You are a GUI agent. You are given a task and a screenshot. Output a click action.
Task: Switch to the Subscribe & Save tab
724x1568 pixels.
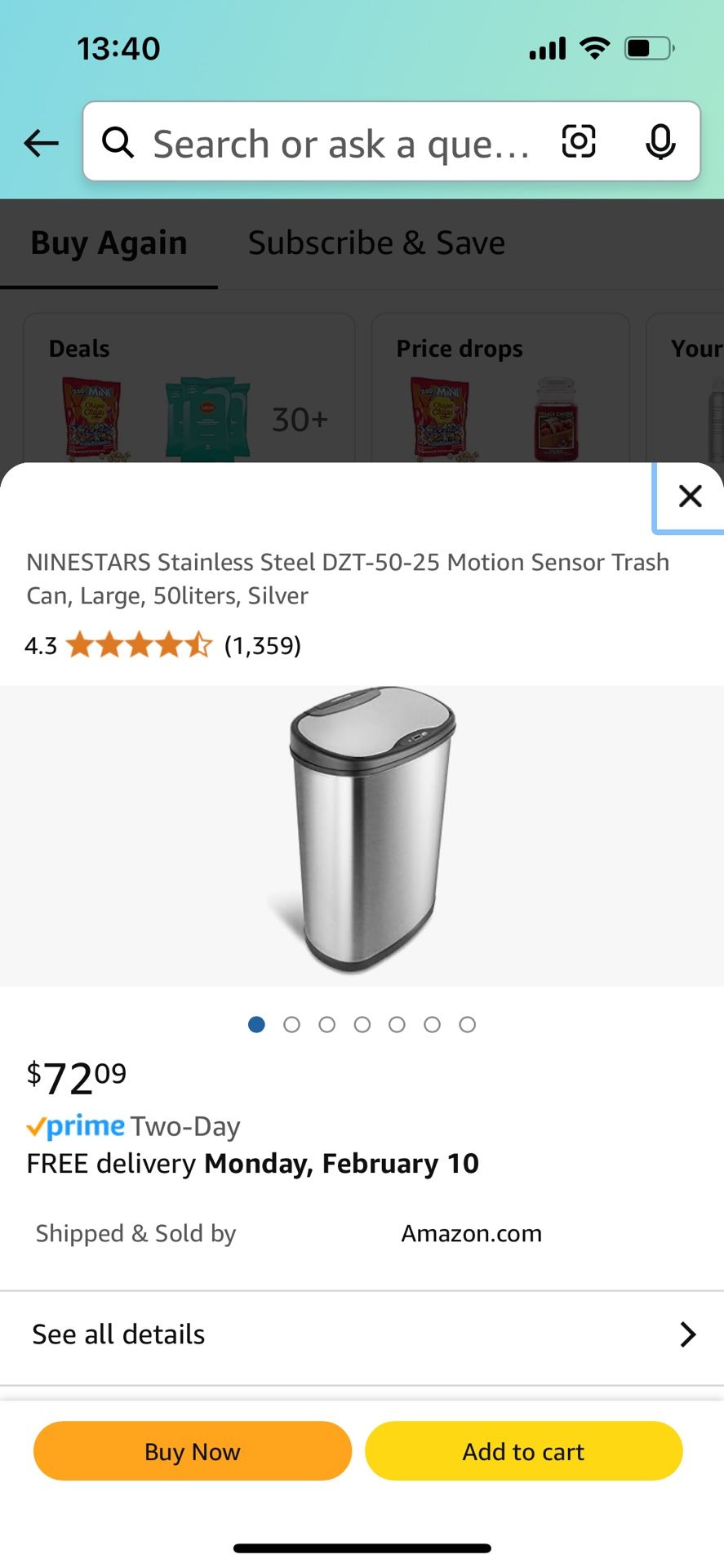tap(375, 243)
